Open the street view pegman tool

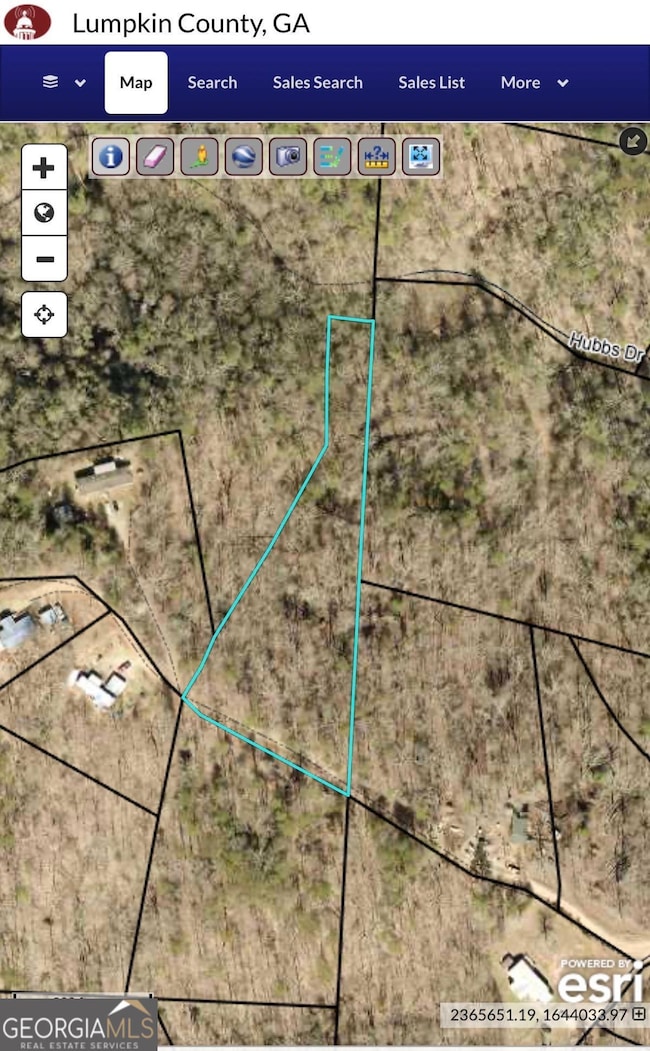[x=200, y=156]
